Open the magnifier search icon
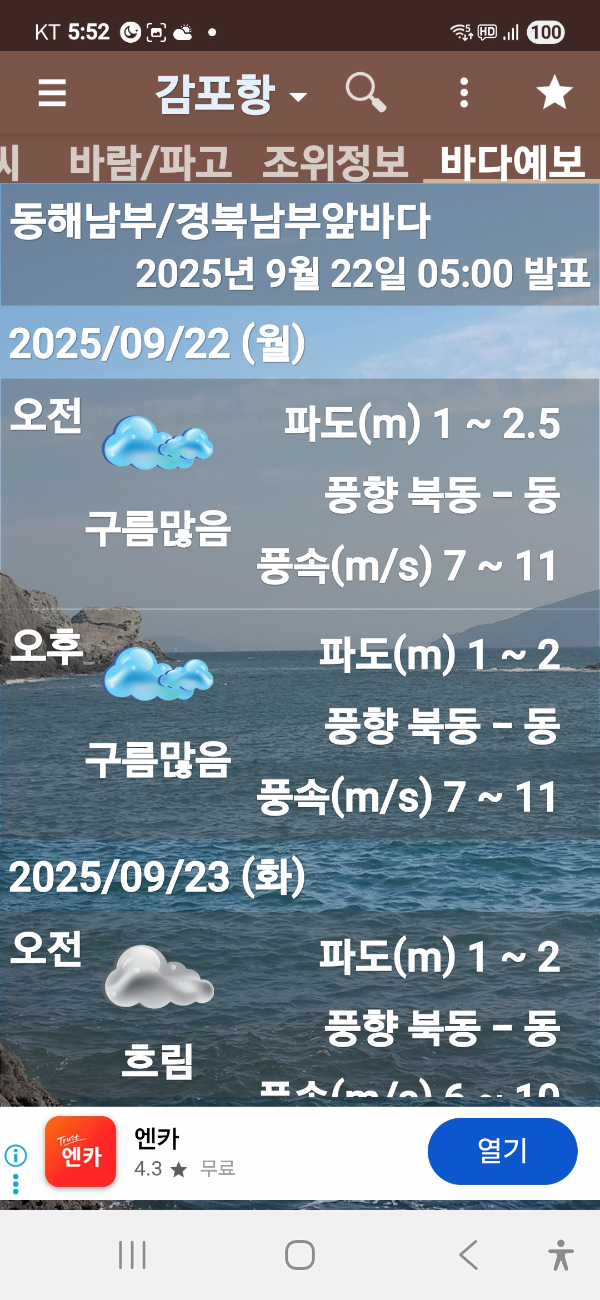This screenshot has width=600, height=1300. [366, 93]
